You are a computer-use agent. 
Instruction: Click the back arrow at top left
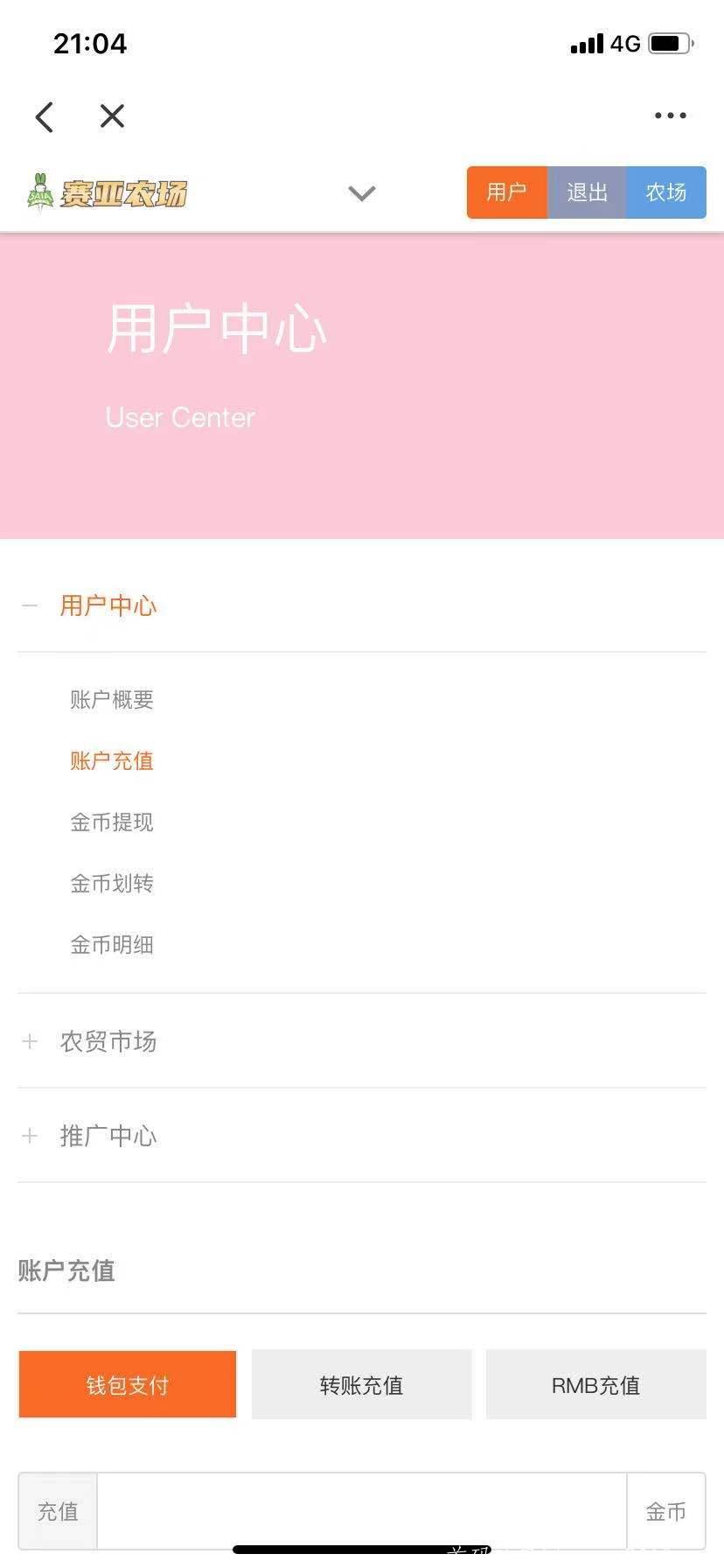tap(44, 115)
